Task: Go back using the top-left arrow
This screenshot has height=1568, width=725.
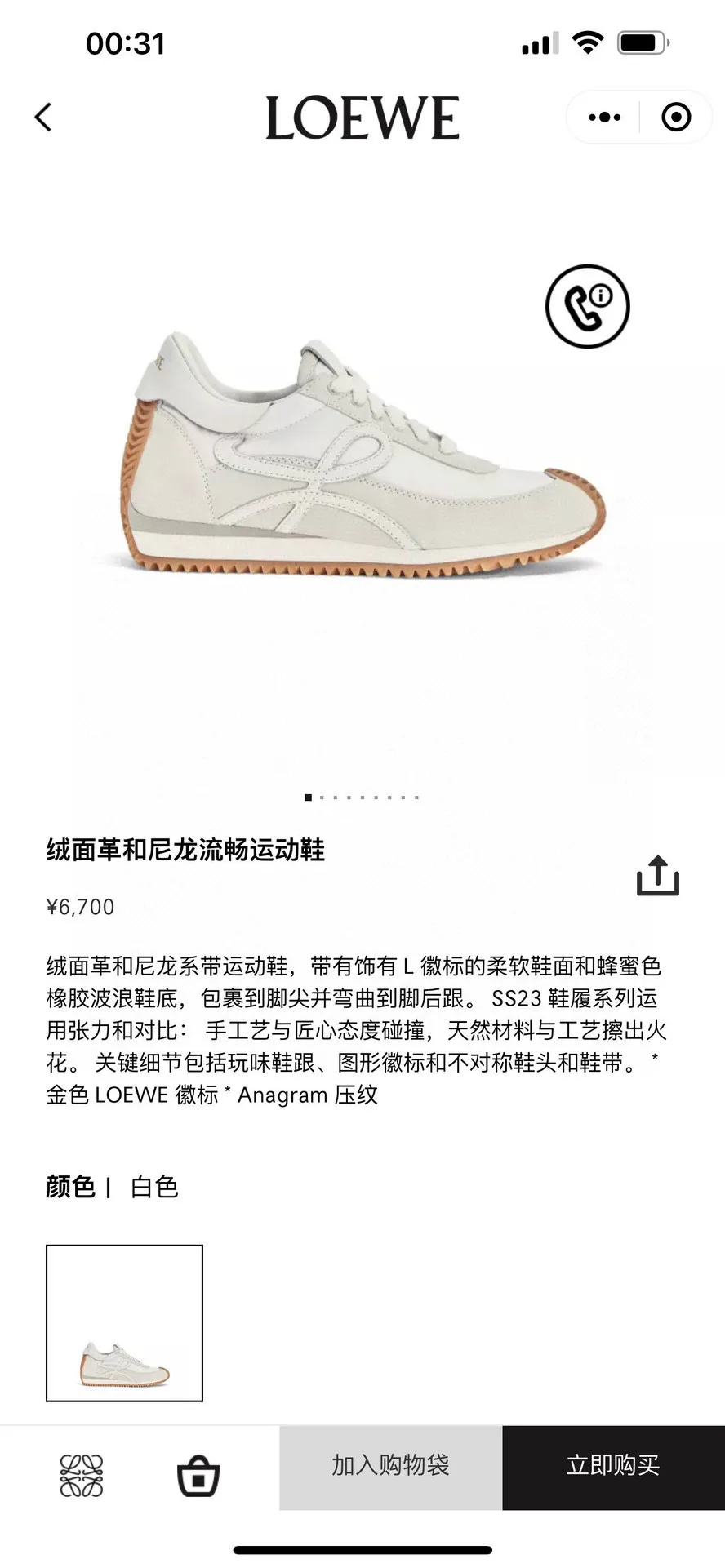Action: pos(43,117)
